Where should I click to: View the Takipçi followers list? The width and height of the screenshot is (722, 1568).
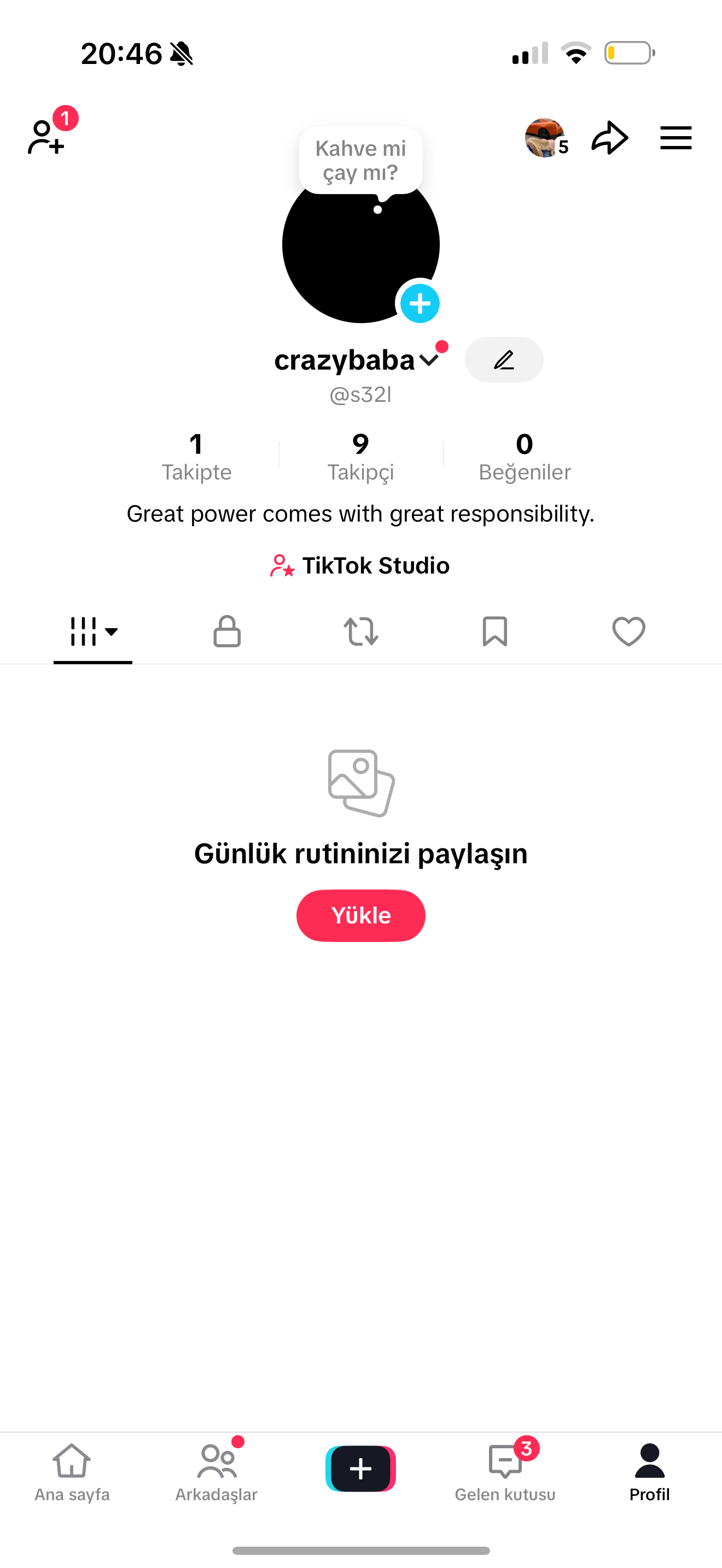[x=360, y=457]
